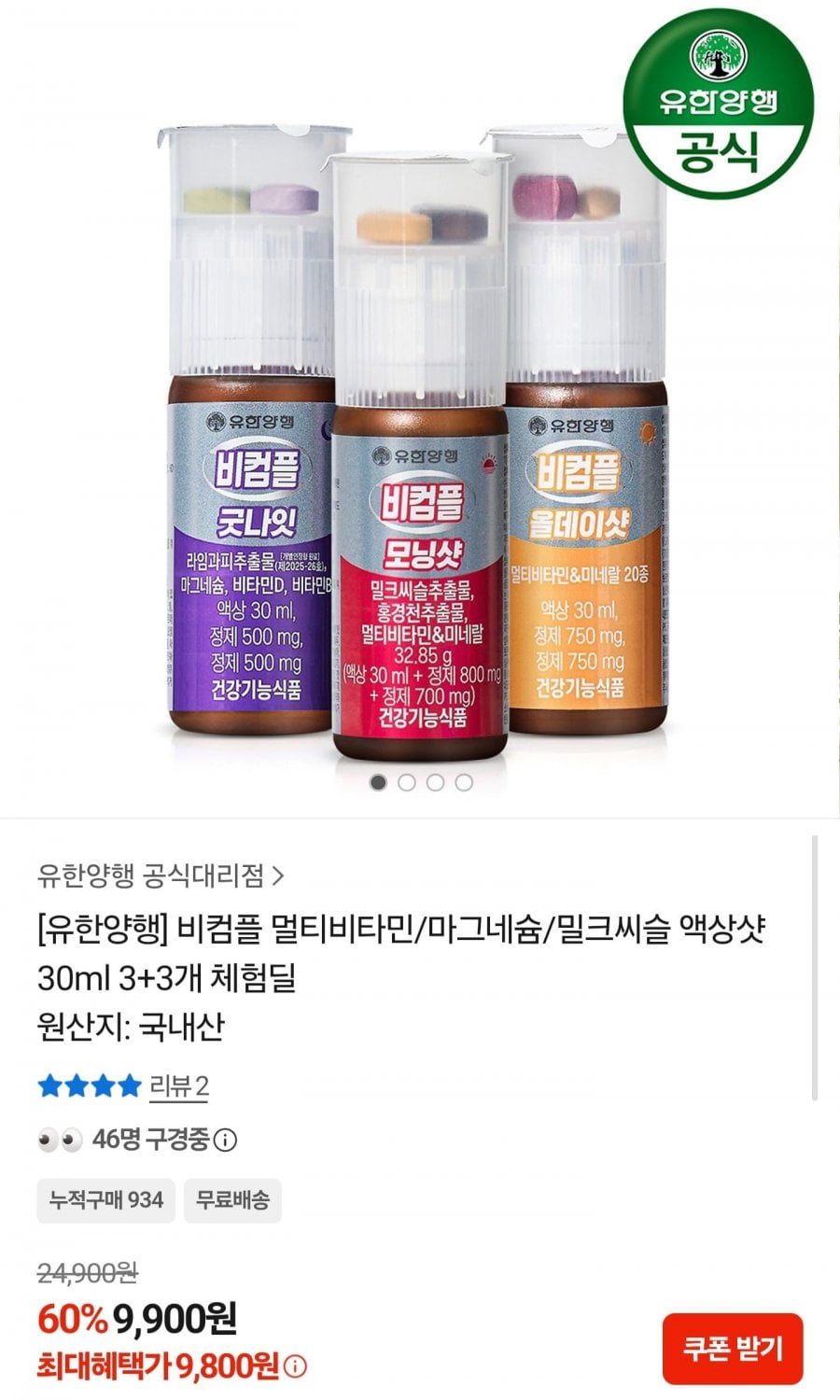Open info icon next to 46명 구경중

[x=226, y=1140]
